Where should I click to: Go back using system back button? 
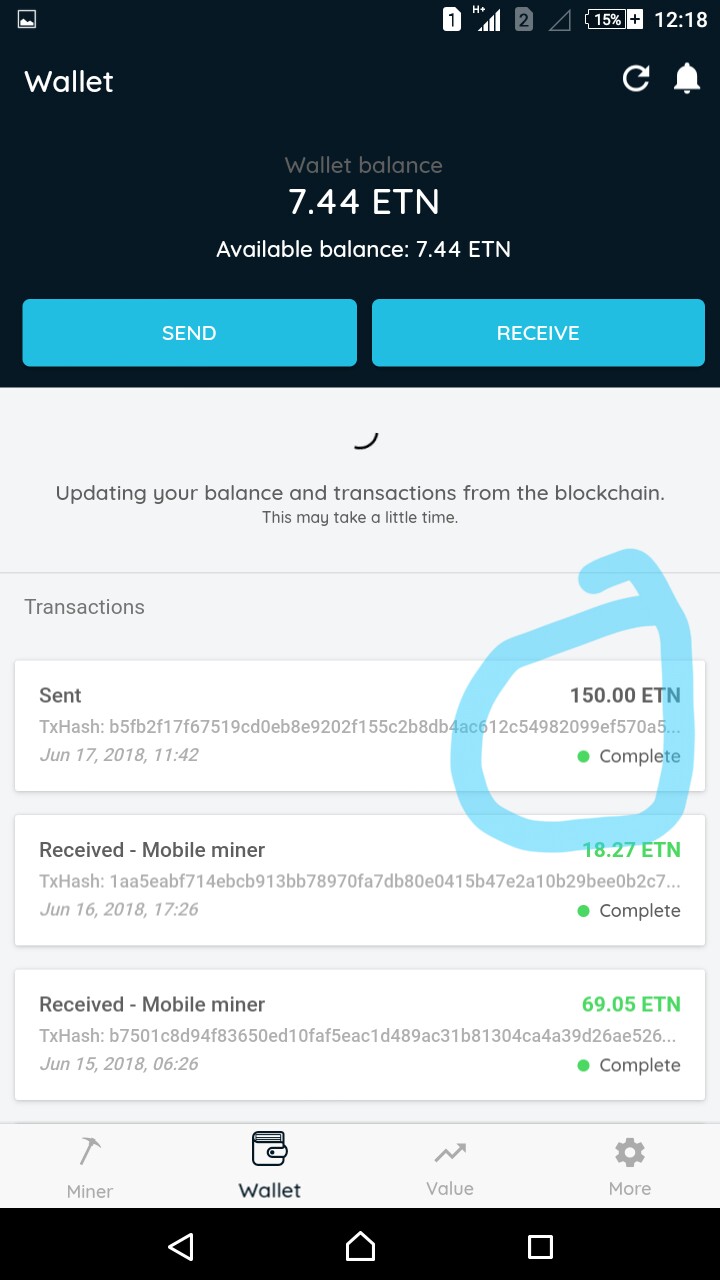pos(180,1246)
